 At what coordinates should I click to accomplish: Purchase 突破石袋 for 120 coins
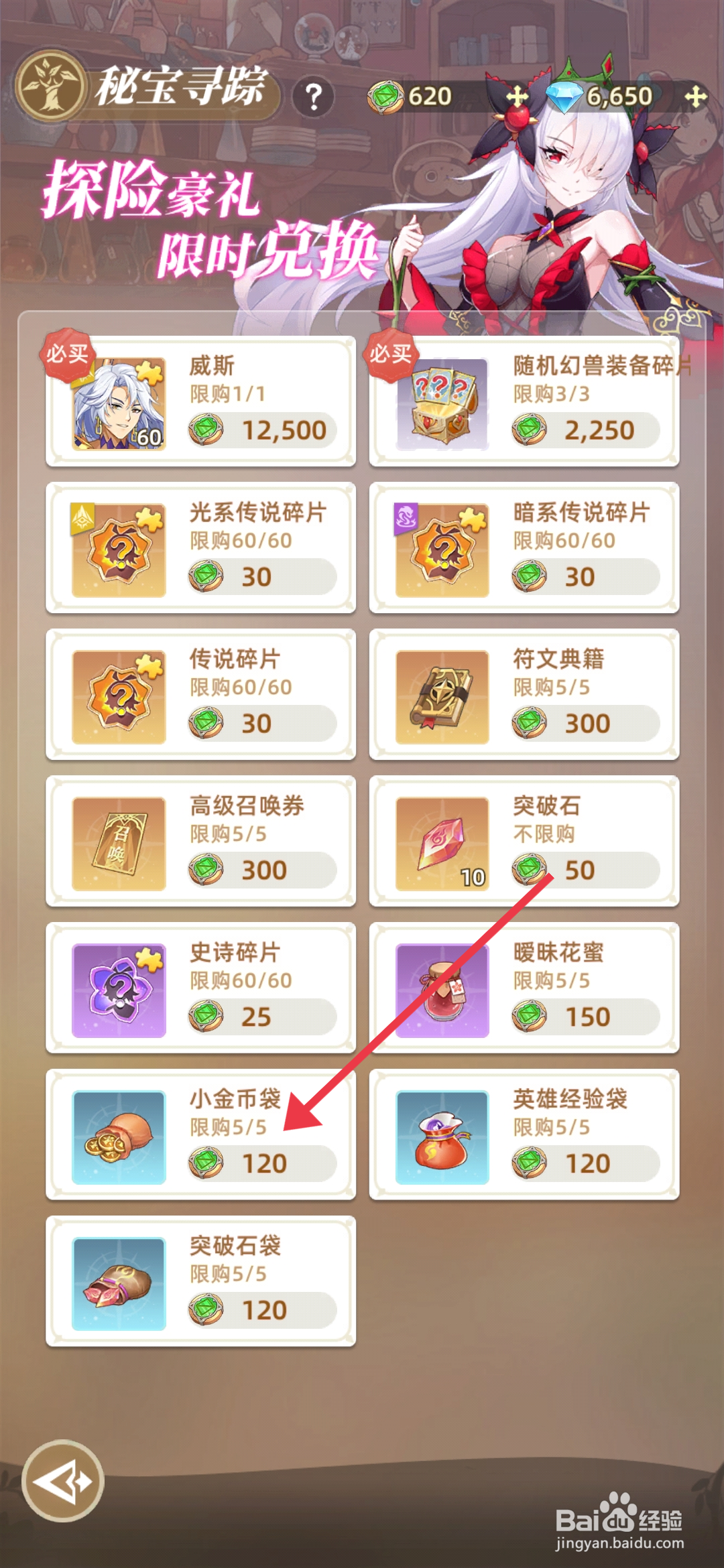pyautogui.click(x=261, y=1309)
